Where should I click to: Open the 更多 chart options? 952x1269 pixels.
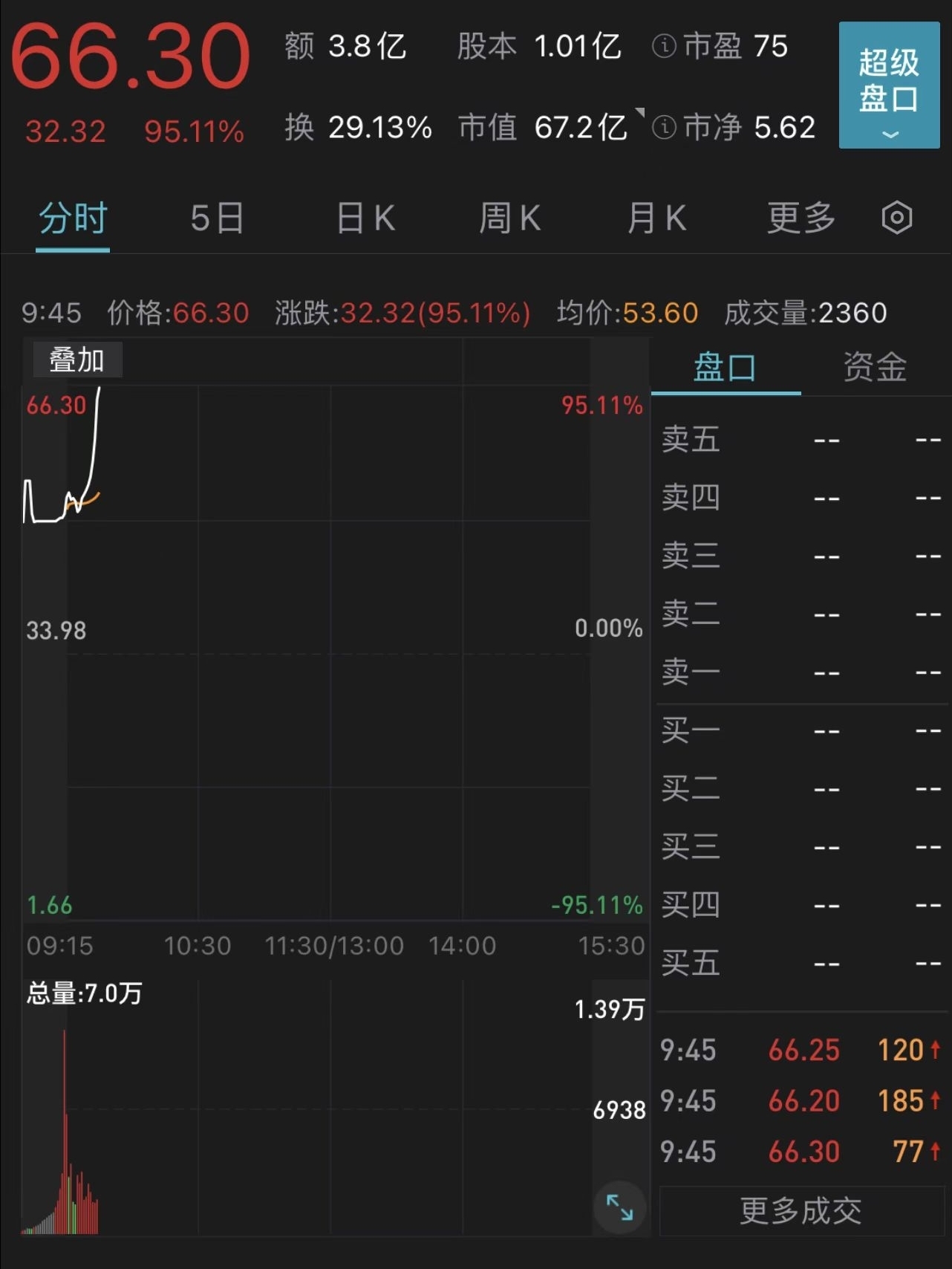tap(801, 218)
